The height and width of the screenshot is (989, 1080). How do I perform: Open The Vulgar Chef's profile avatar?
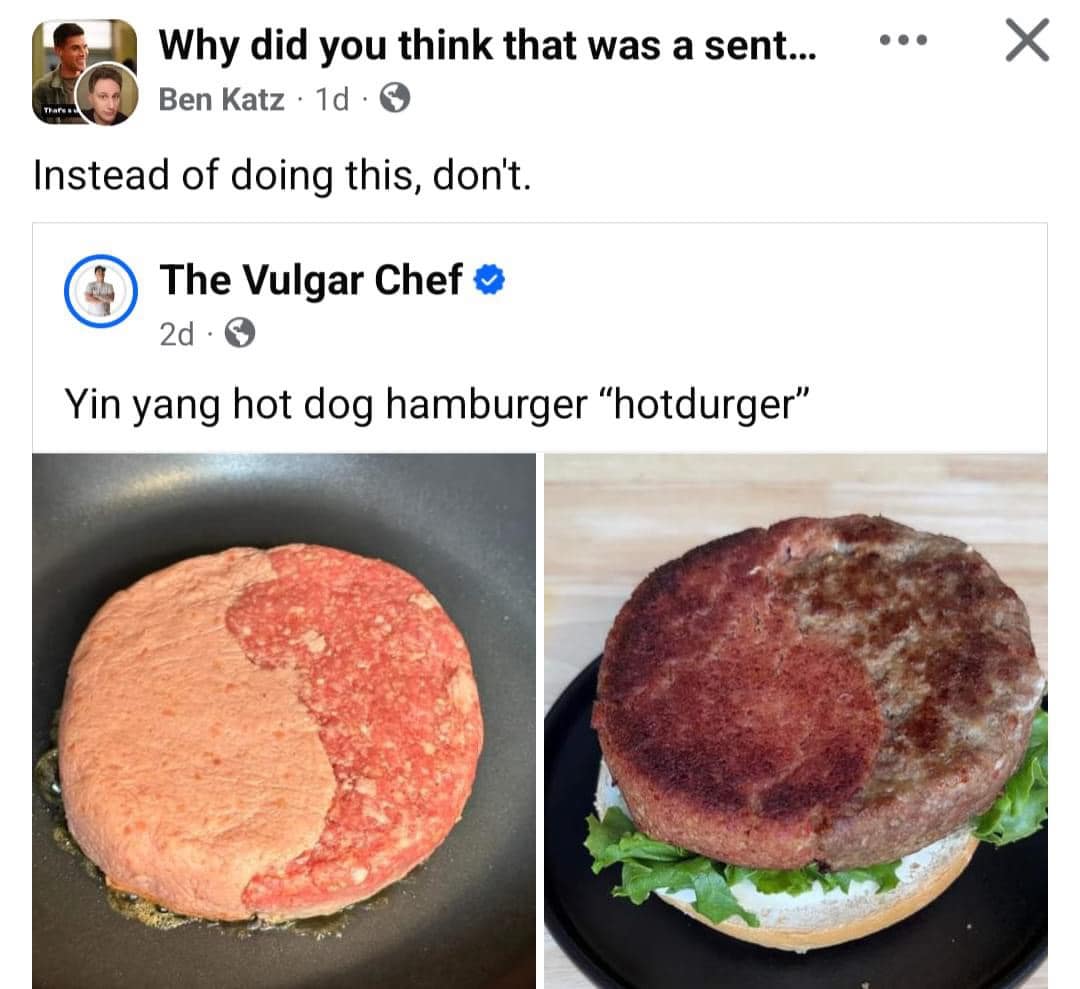coord(100,291)
